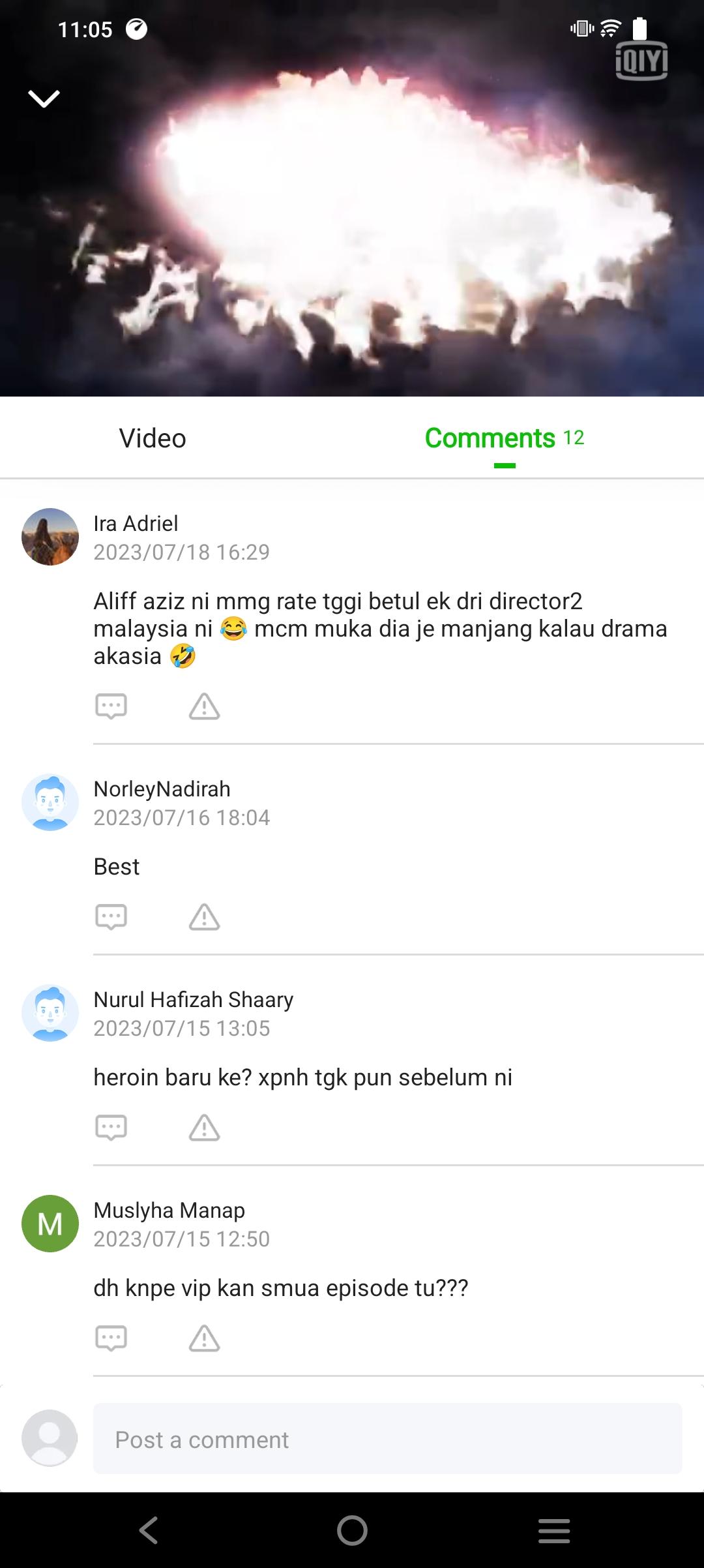The width and height of the screenshot is (704, 1568).
Task: Report Muslyha Manap's comment
Action: point(205,1338)
